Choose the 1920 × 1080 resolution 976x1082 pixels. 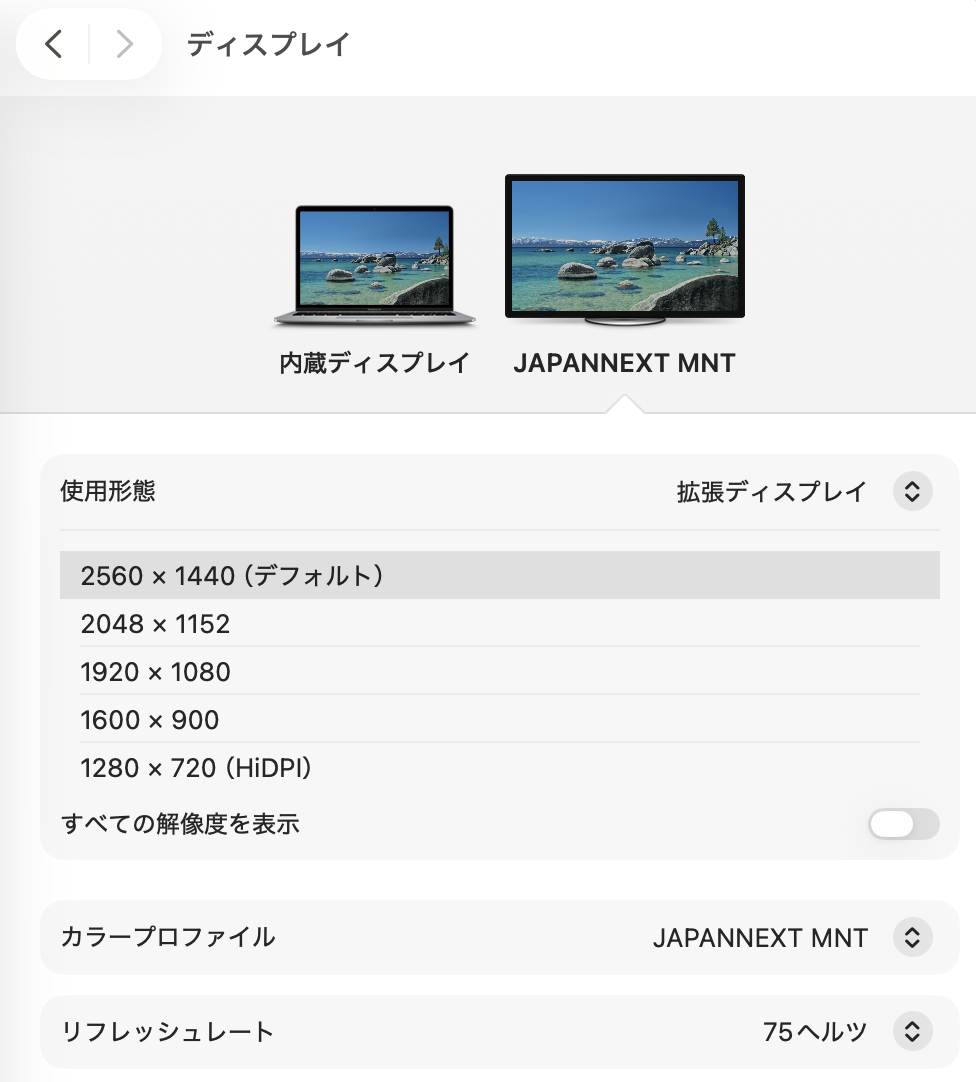coord(499,672)
